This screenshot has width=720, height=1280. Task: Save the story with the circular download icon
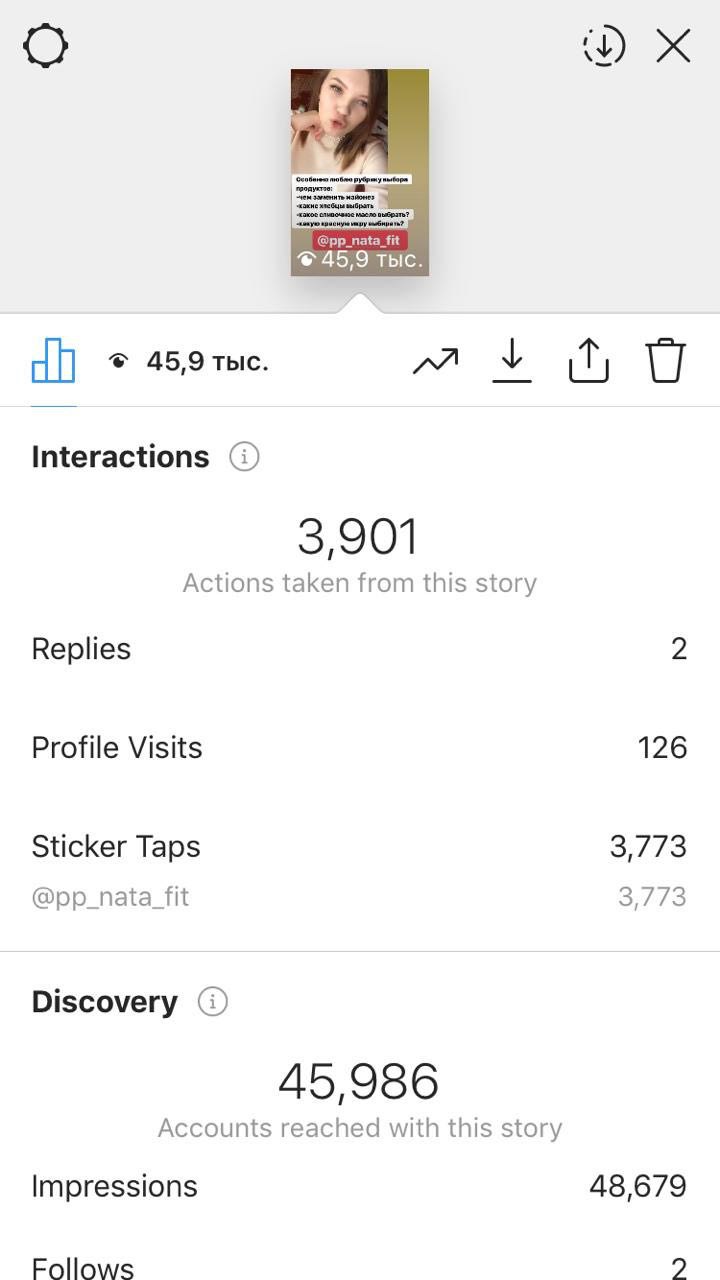[x=604, y=46]
